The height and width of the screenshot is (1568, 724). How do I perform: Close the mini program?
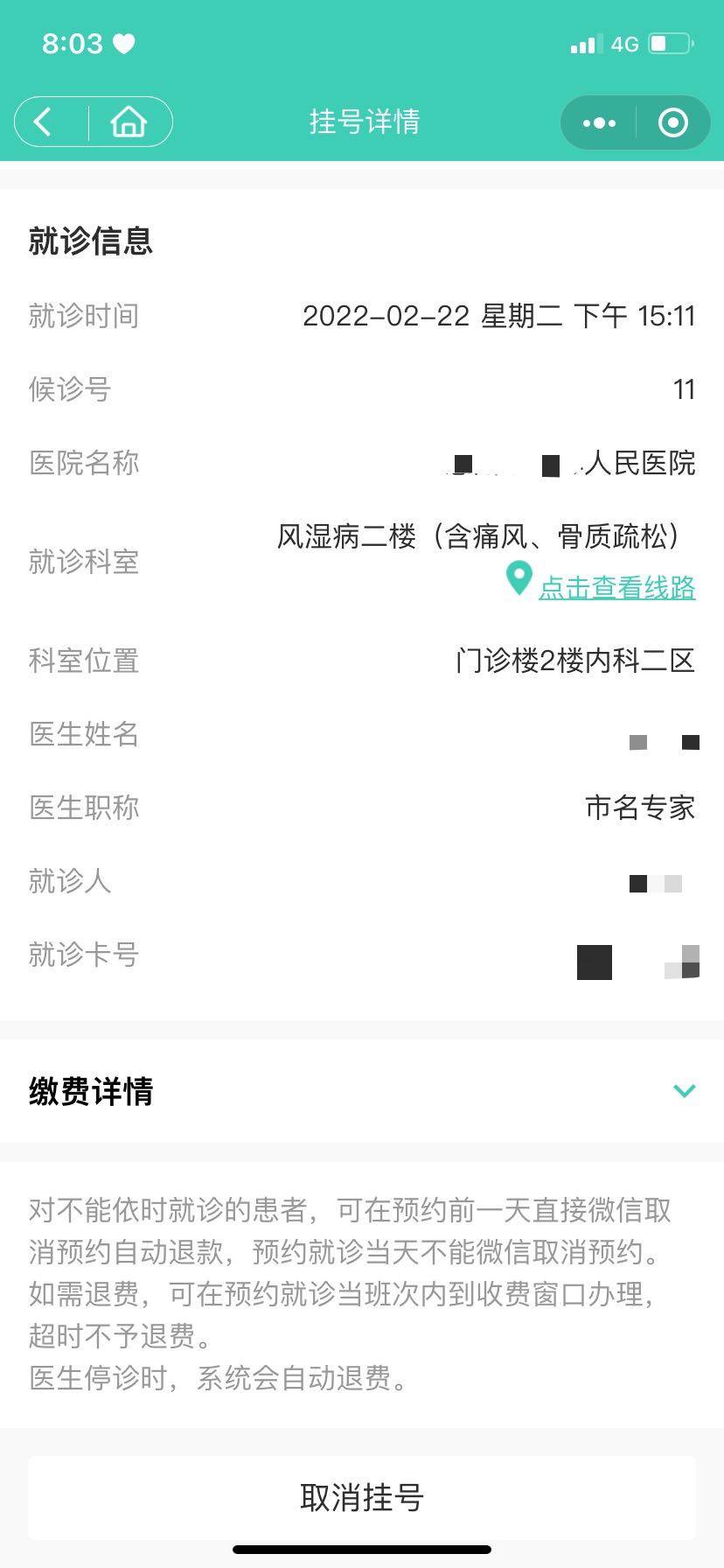(672, 122)
